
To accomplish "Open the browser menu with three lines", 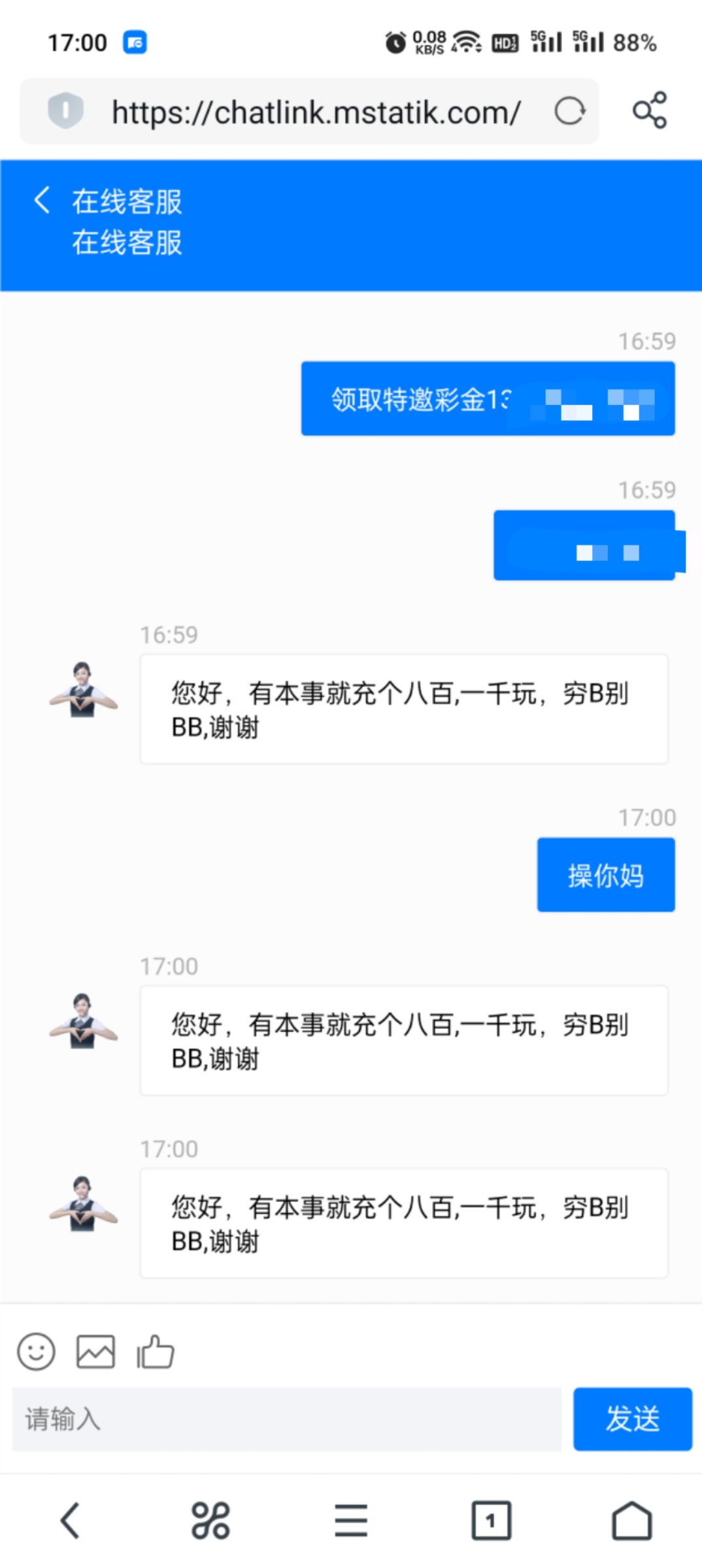I will pyautogui.click(x=351, y=1521).
